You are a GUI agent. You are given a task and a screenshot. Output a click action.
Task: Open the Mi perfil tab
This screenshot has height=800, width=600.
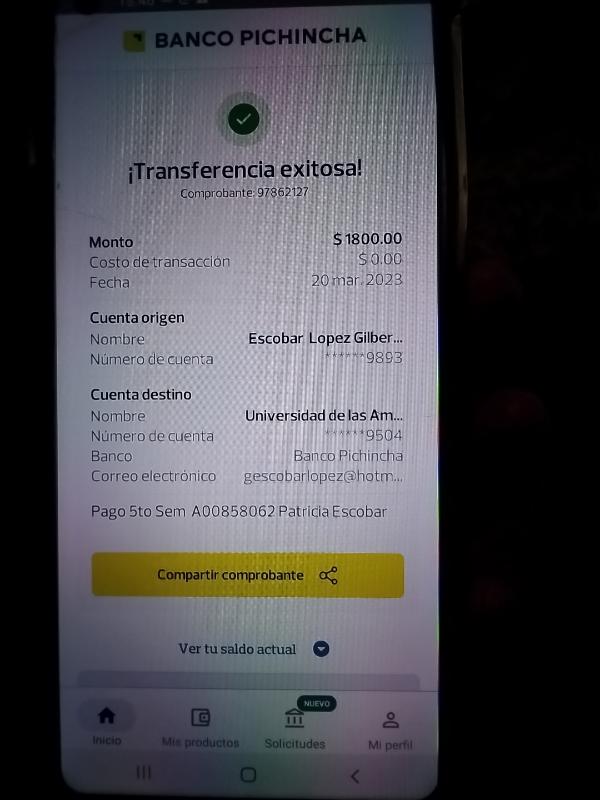click(x=390, y=729)
